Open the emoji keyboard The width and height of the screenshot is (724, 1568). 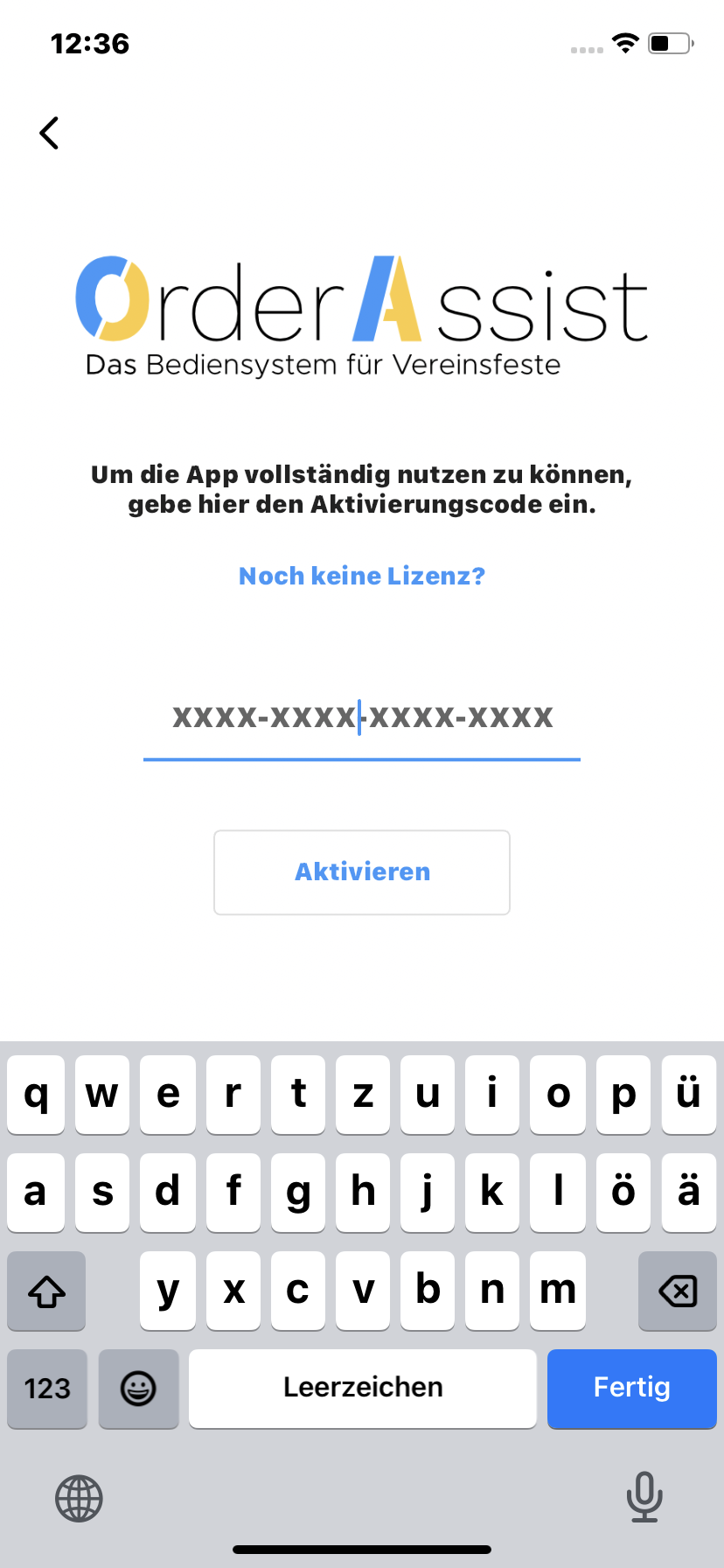pos(138,1389)
